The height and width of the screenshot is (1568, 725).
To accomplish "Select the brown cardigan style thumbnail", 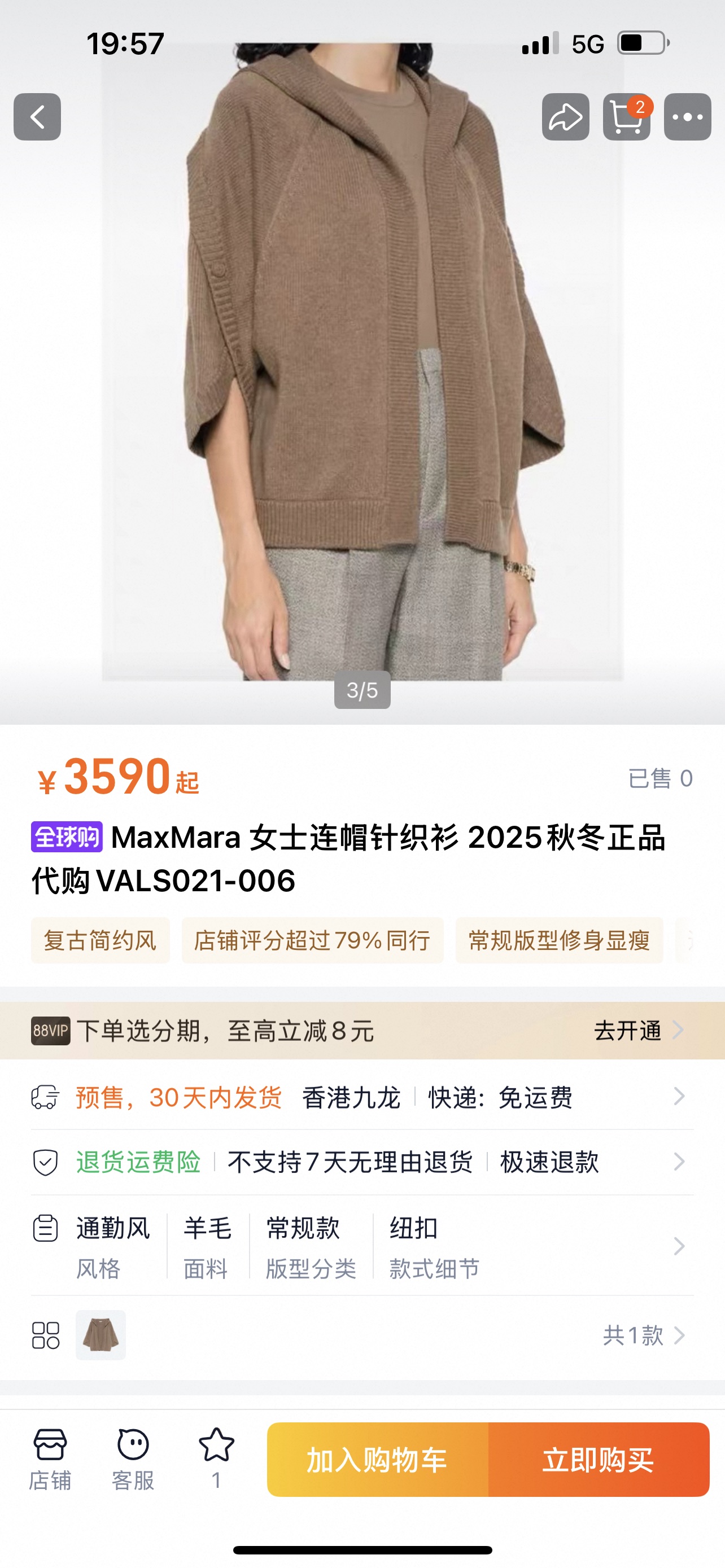I will click(x=101, y=1335).
